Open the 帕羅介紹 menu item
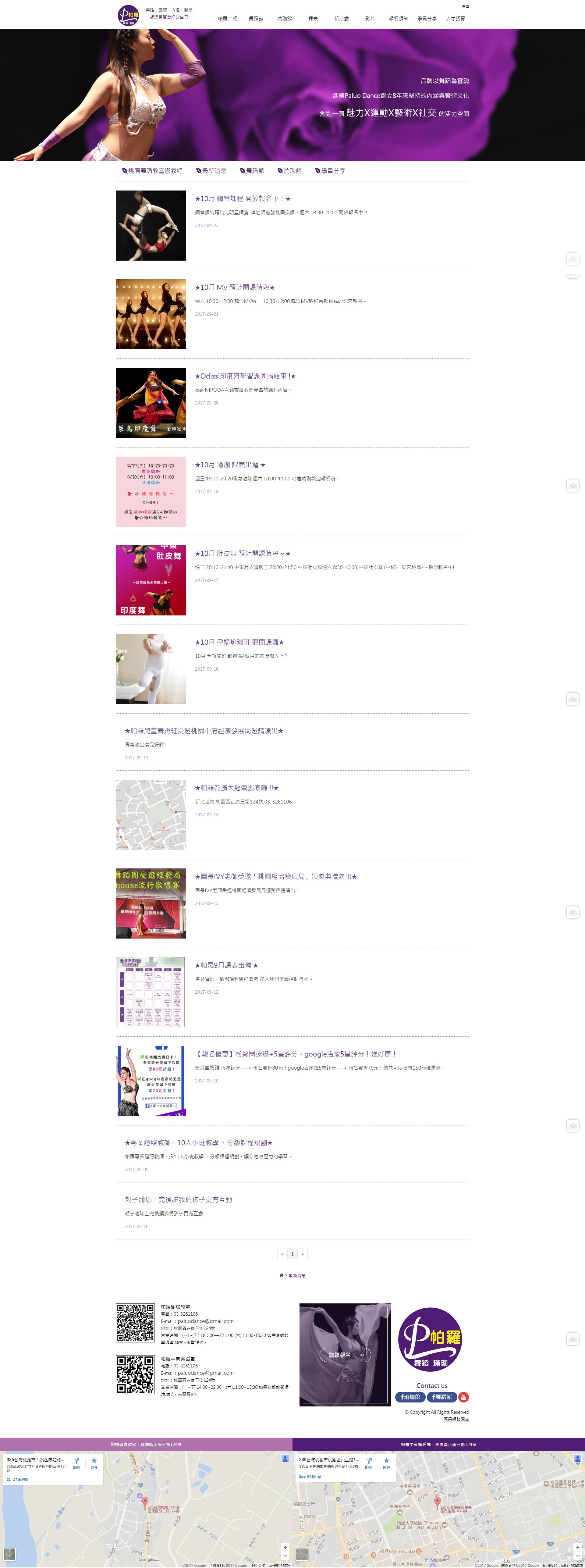 [228, 19]
